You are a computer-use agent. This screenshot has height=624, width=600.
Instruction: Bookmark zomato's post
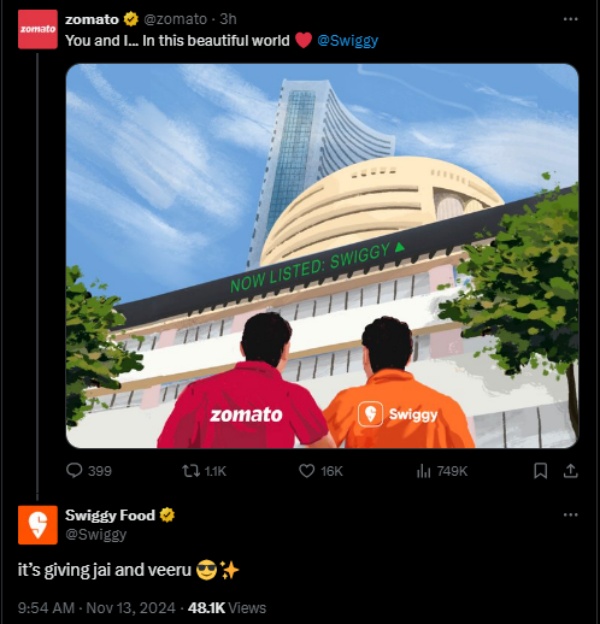(x=540, y=471)
